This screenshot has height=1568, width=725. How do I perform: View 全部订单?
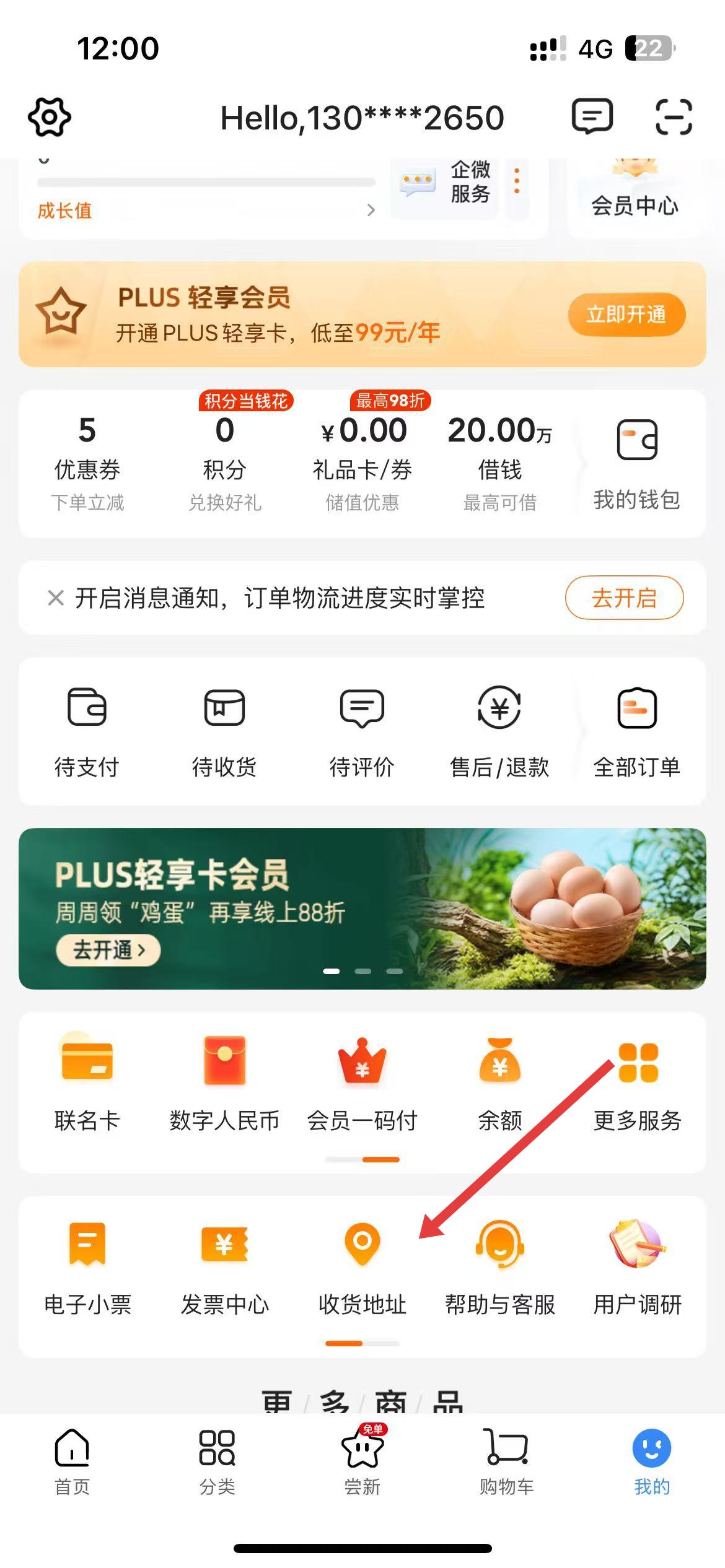click(x=636, y=731)
